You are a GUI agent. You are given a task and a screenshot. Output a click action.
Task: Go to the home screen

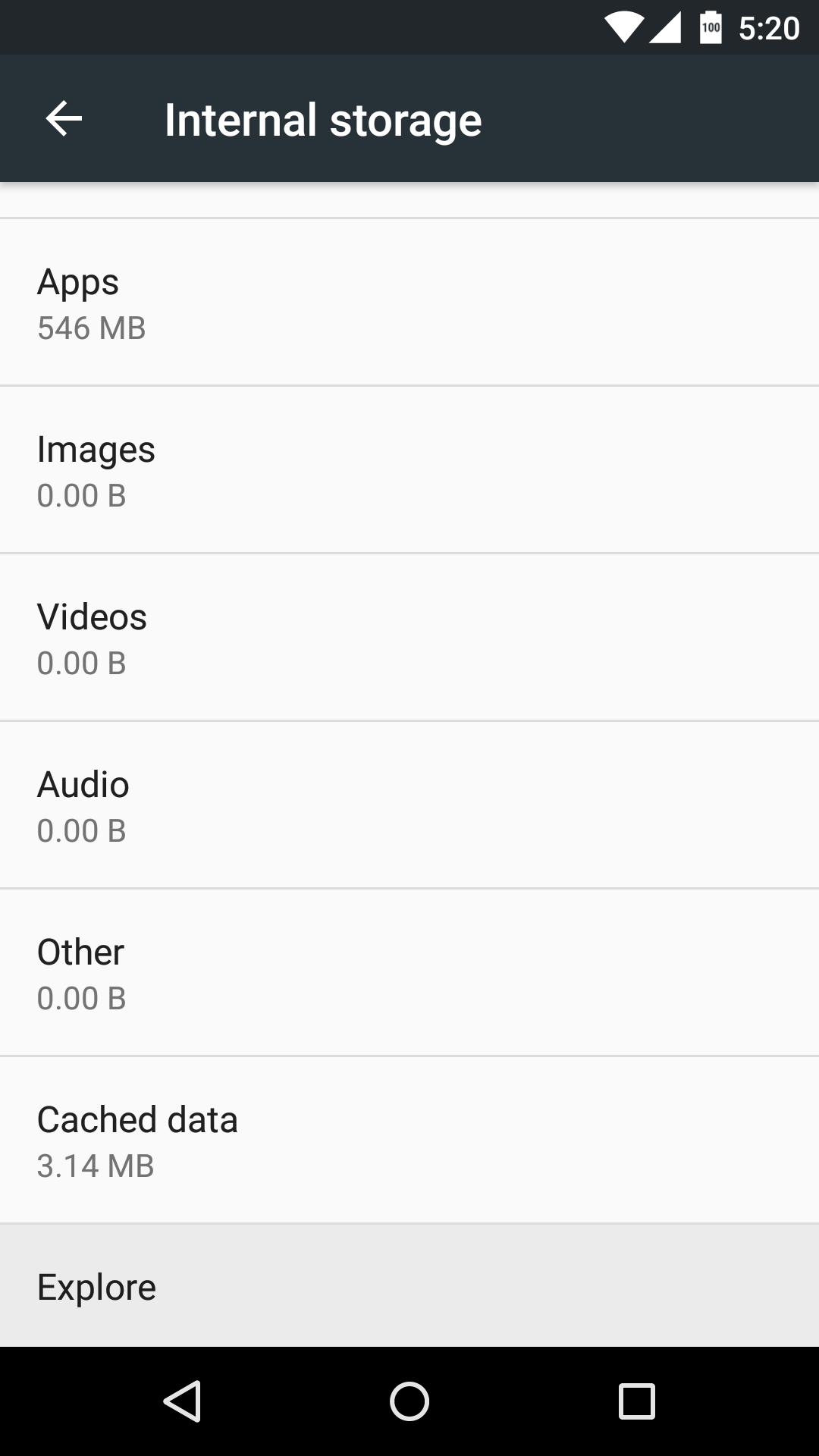[x=409, y=1401]
